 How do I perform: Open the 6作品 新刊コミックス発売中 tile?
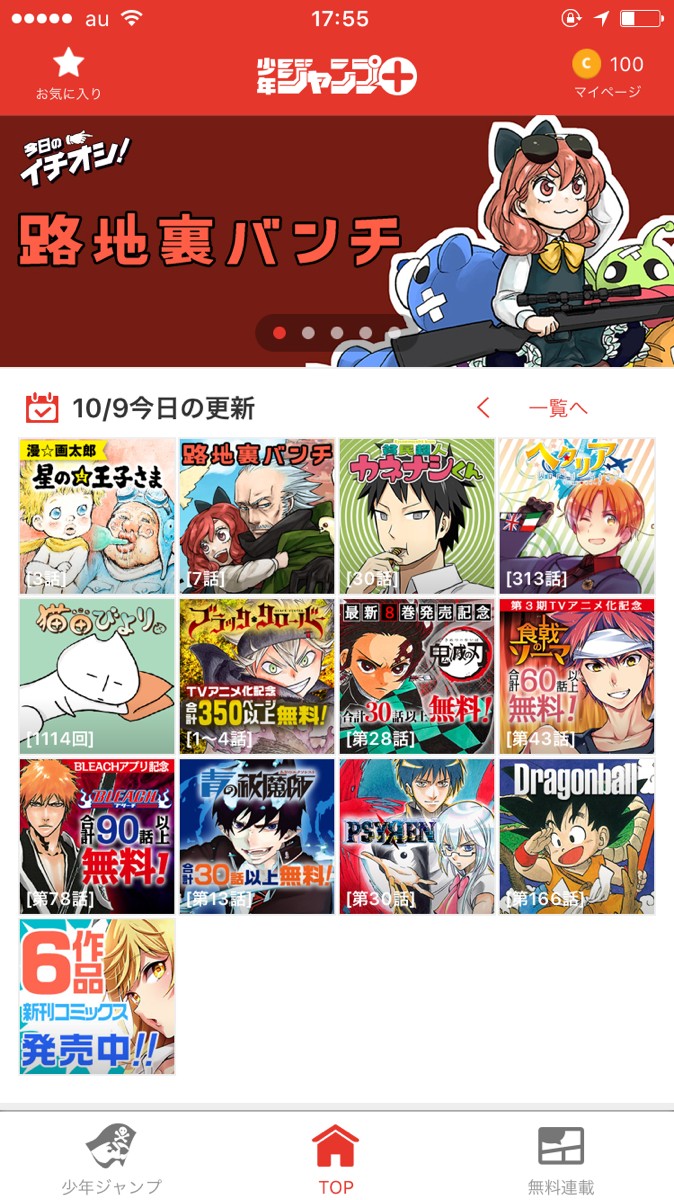97,996
